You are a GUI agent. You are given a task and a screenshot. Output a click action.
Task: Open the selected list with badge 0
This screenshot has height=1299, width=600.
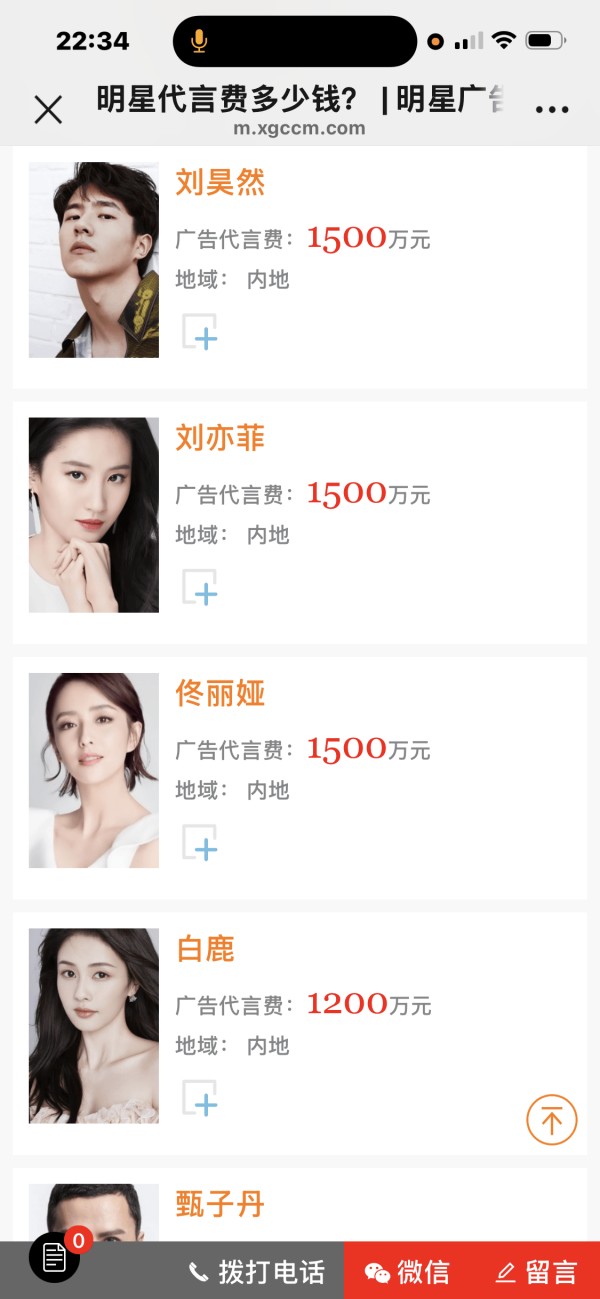click(55, 1258)
